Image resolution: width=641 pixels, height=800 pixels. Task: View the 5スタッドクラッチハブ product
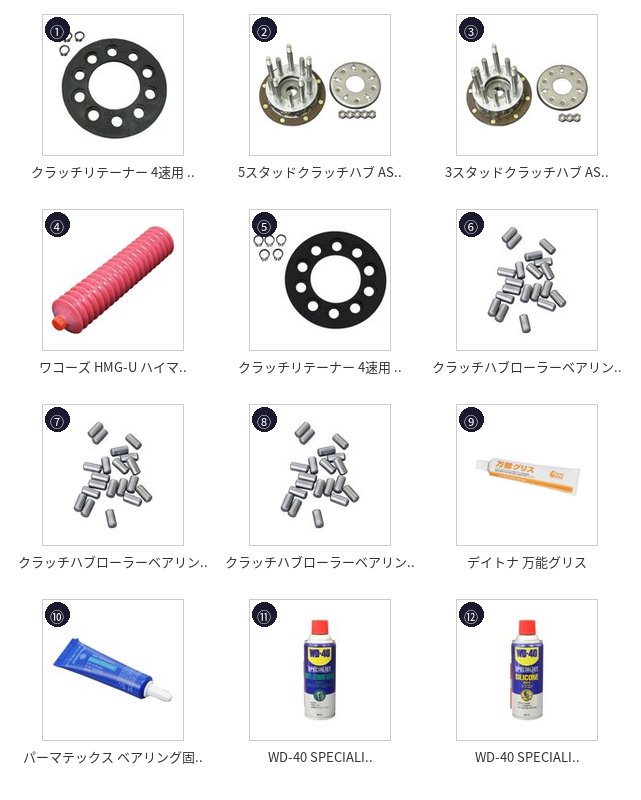click(x=320, y=85)
